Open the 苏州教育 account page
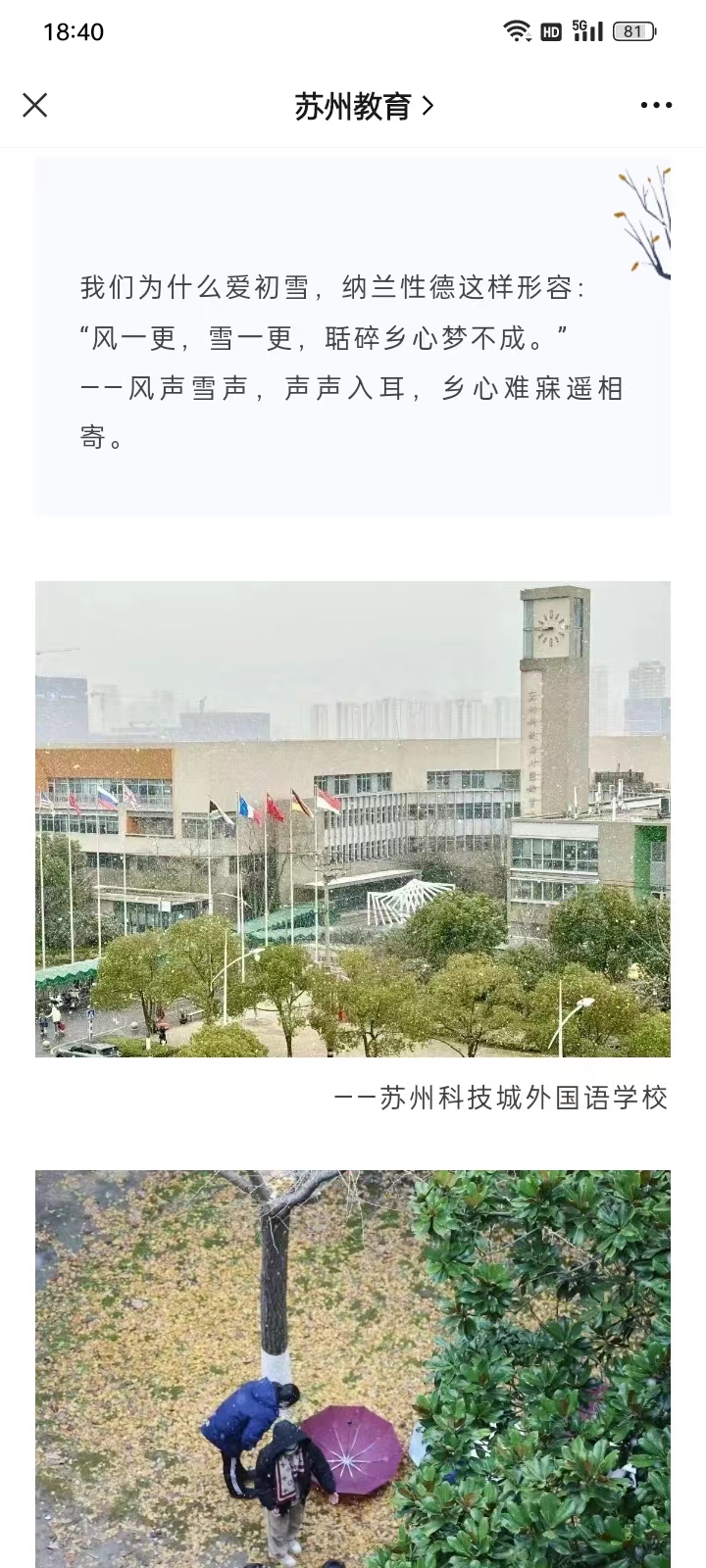The height and width of the screenshot is (1568, 706). coord(363,106)
